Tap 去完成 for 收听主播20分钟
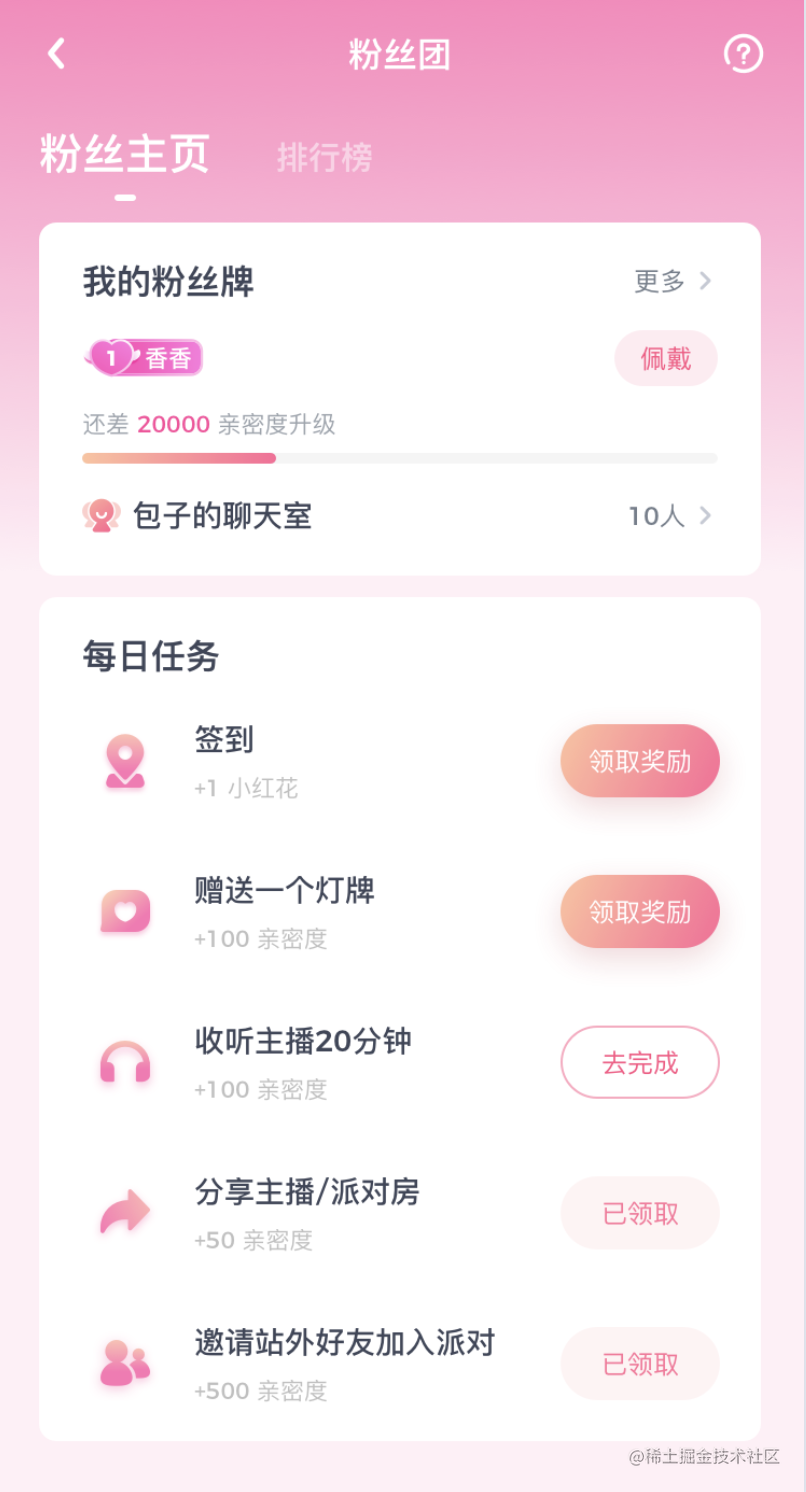 click(640, 1062)
